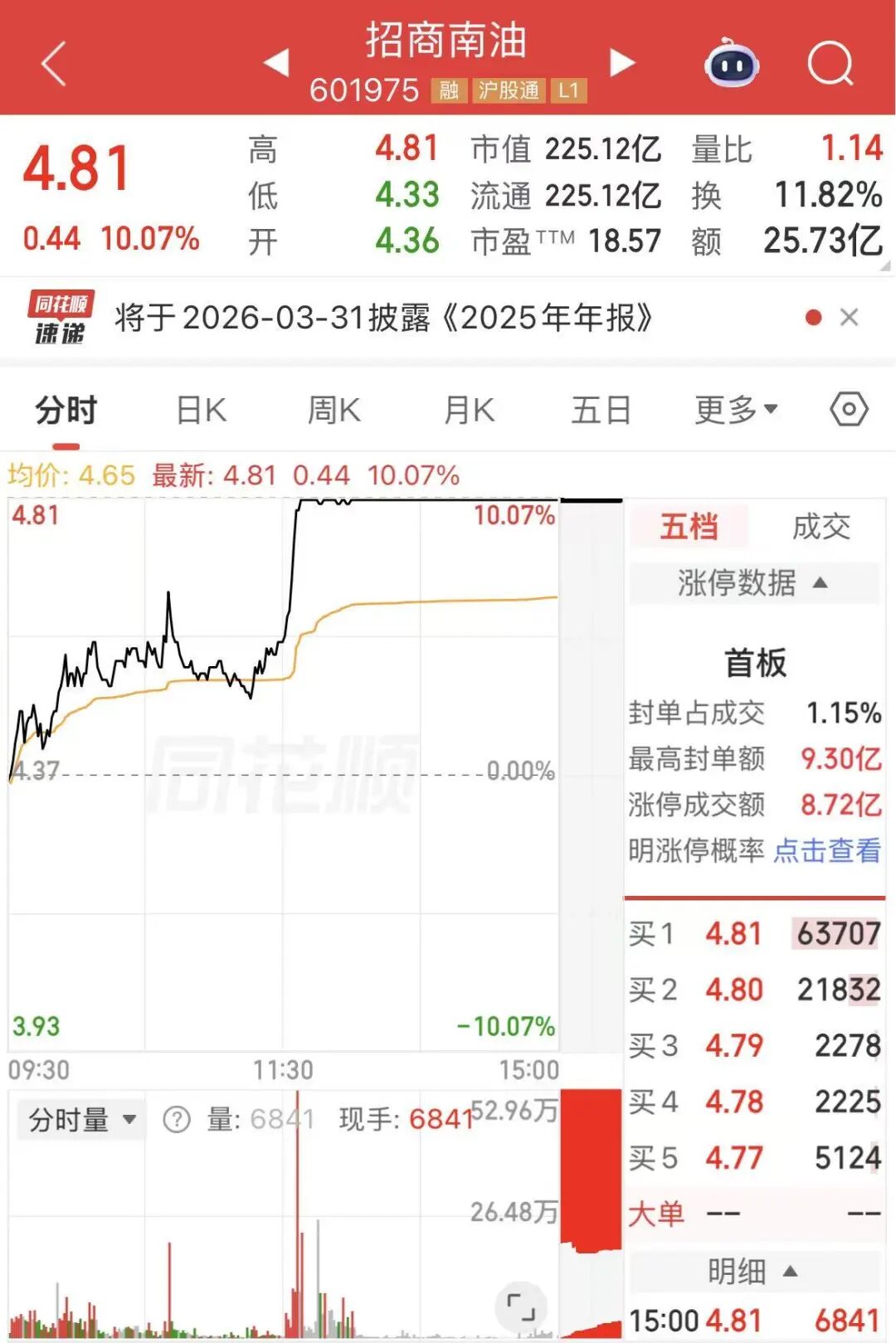Image resolution: width=896 pixels, height=1343 pixels.
Task: Switch to the 月K chart
Action: (x=469, y=410)
